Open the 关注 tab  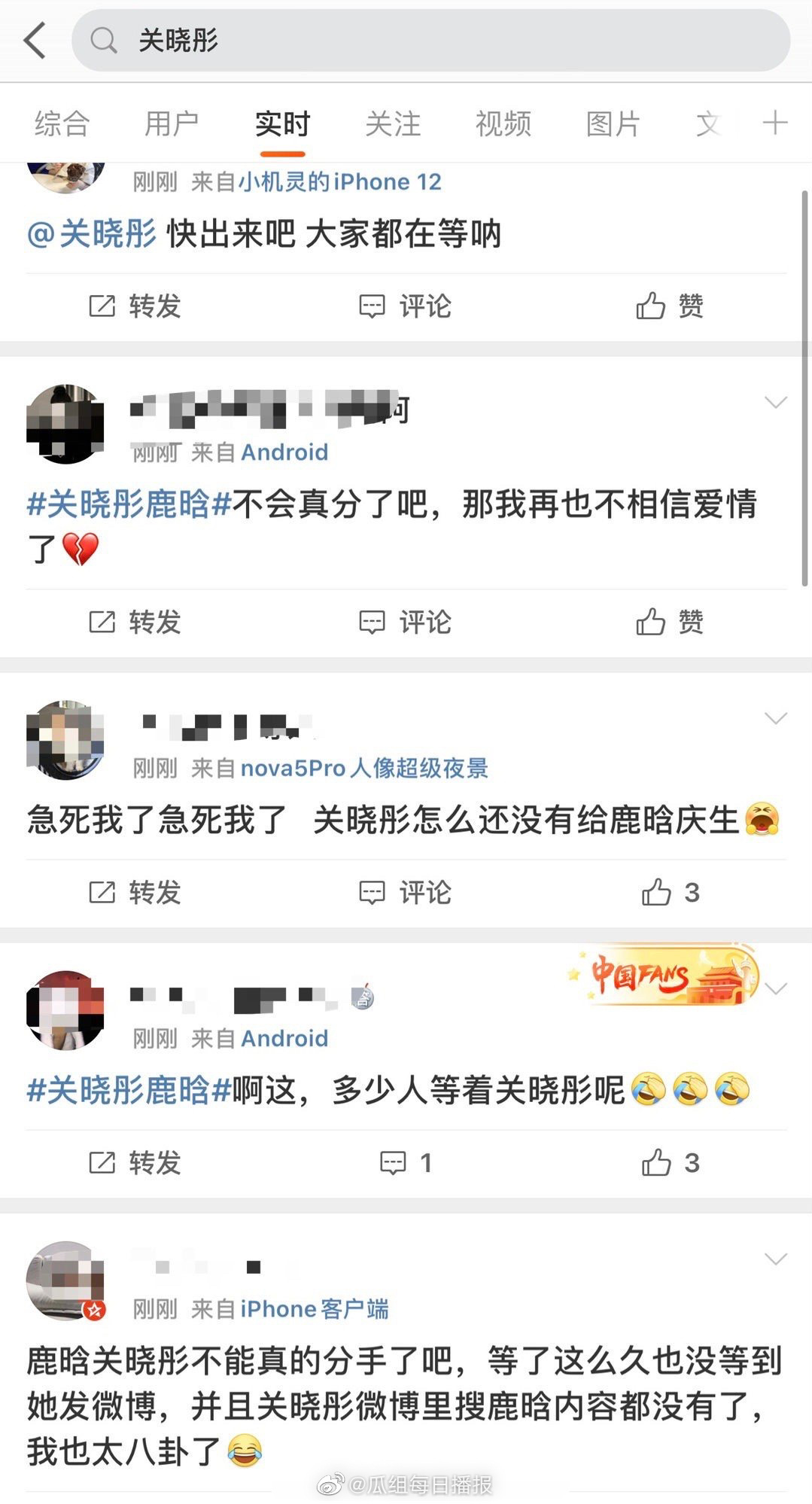(x=392, y=123)
